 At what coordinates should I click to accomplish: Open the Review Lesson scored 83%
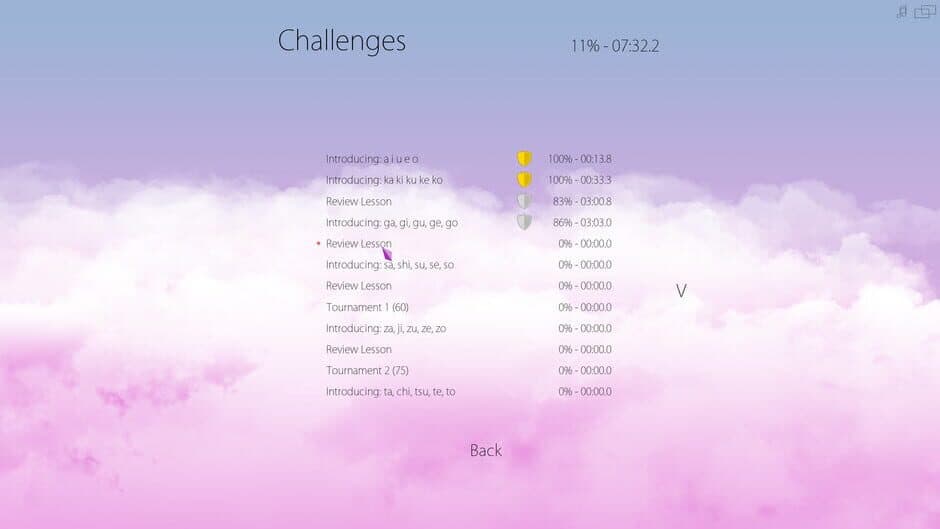click(359, 201)
